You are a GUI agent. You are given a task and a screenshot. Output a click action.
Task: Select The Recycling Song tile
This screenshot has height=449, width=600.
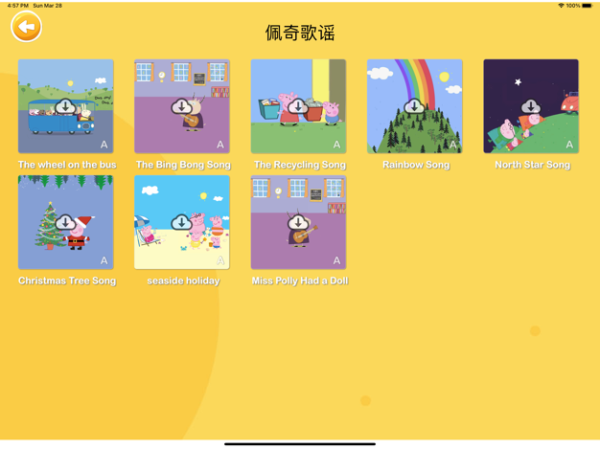pyautogui.click(x=298, y=106)
